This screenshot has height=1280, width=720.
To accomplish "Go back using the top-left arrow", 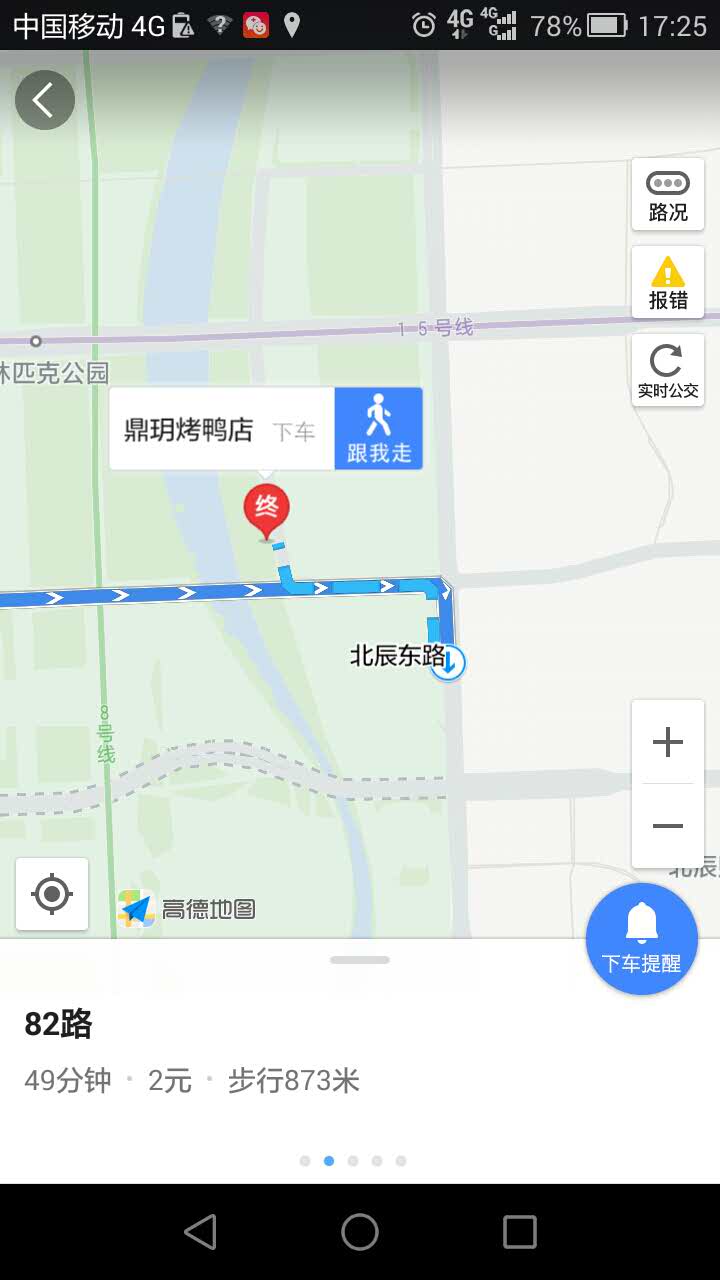I will pyautogui.click(x=44, y=100).
